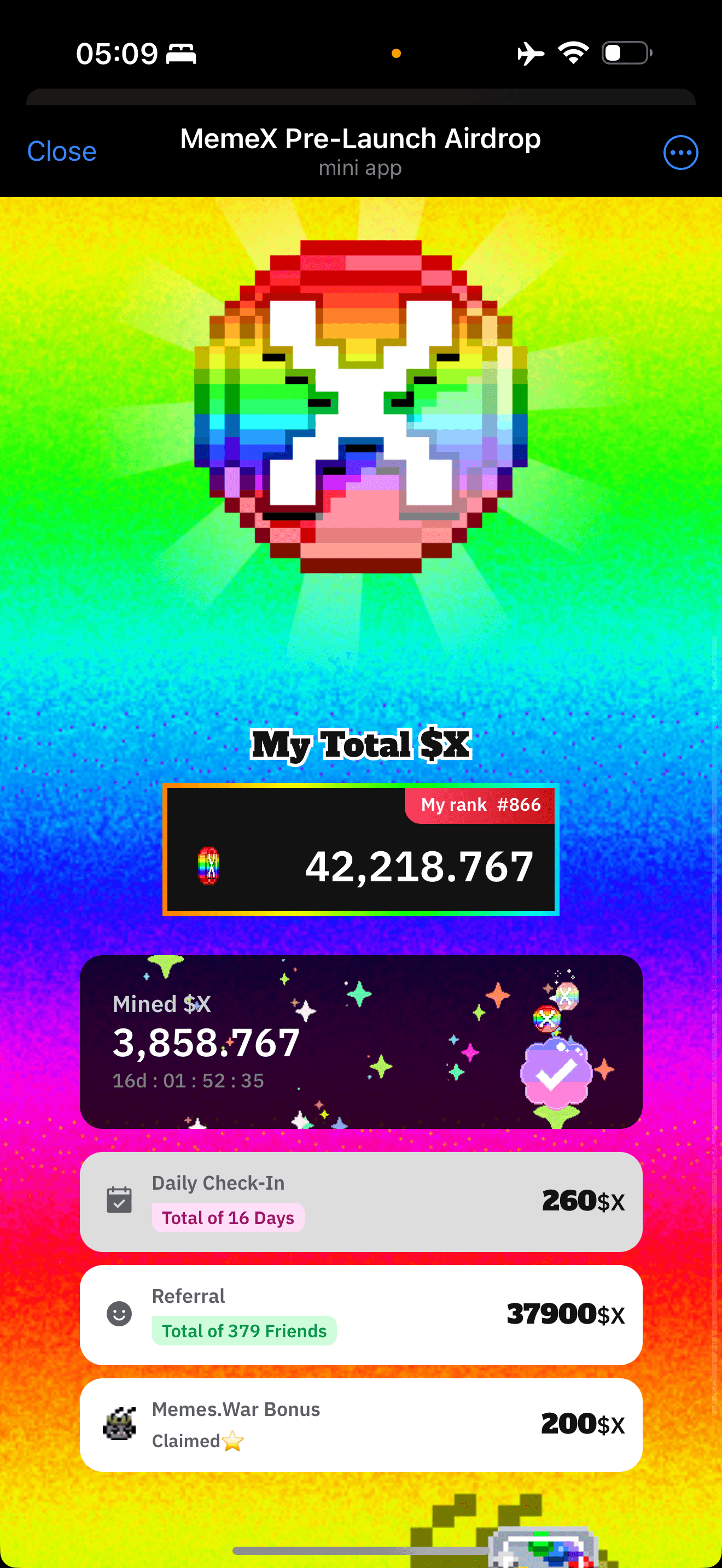Open the Mined $X card
The image size is (722, 1568).
tap(361, 1042)
